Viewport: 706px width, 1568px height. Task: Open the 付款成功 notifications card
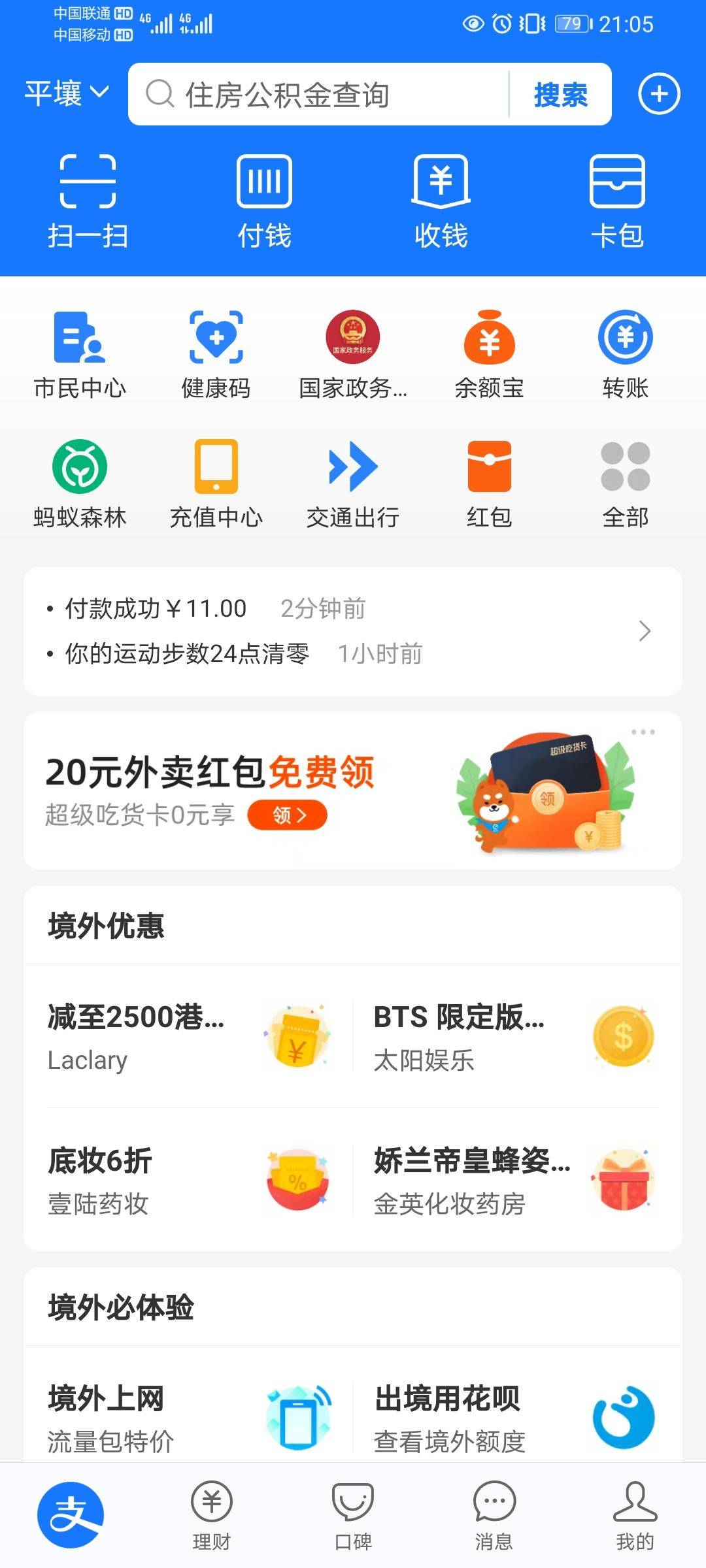[x=353, y=631]
